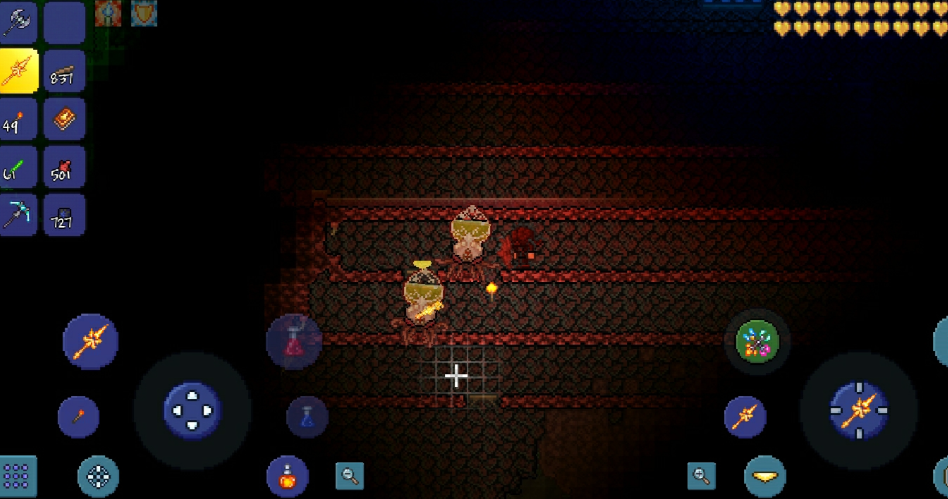Select the green glowstick hotbar slot

pyautogui.click(x=19, y=167)
